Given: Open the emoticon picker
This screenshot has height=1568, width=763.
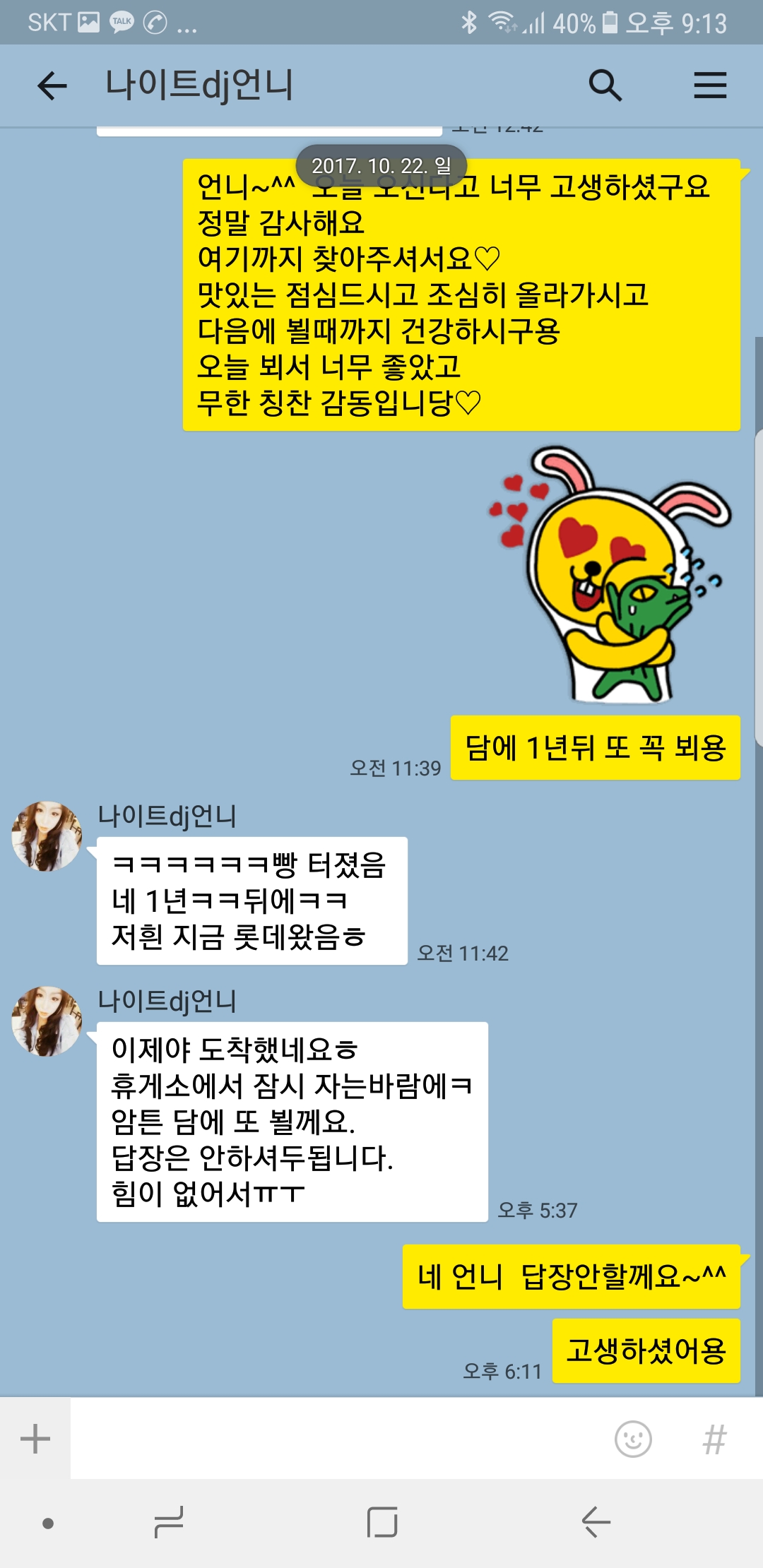Looking at the screenshot, I should [633, 1439].
